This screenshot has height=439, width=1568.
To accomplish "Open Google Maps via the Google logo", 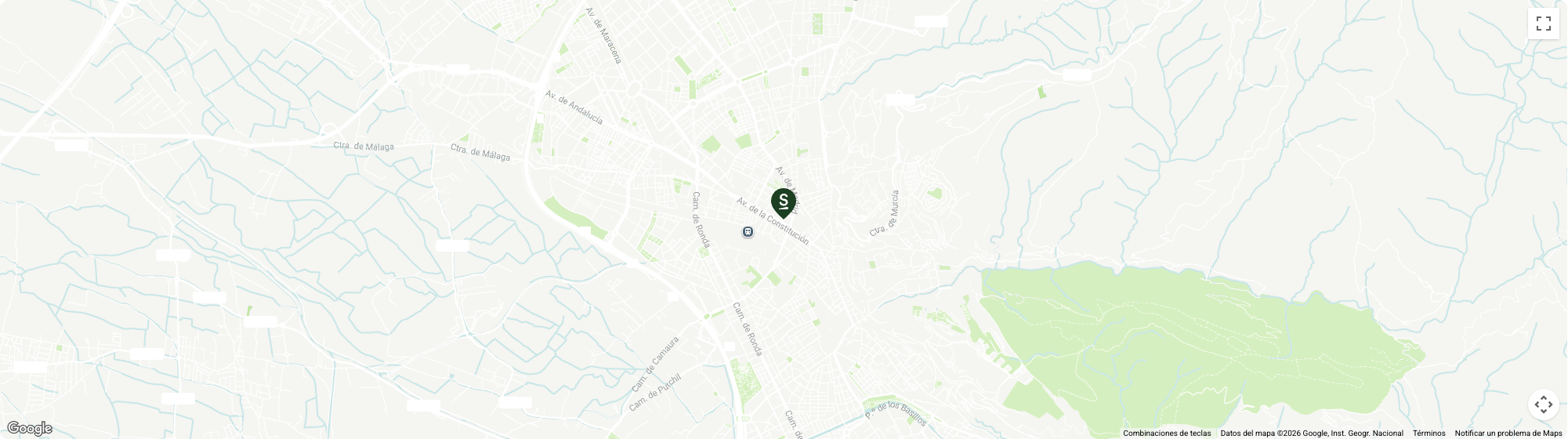I will [30, 429].
